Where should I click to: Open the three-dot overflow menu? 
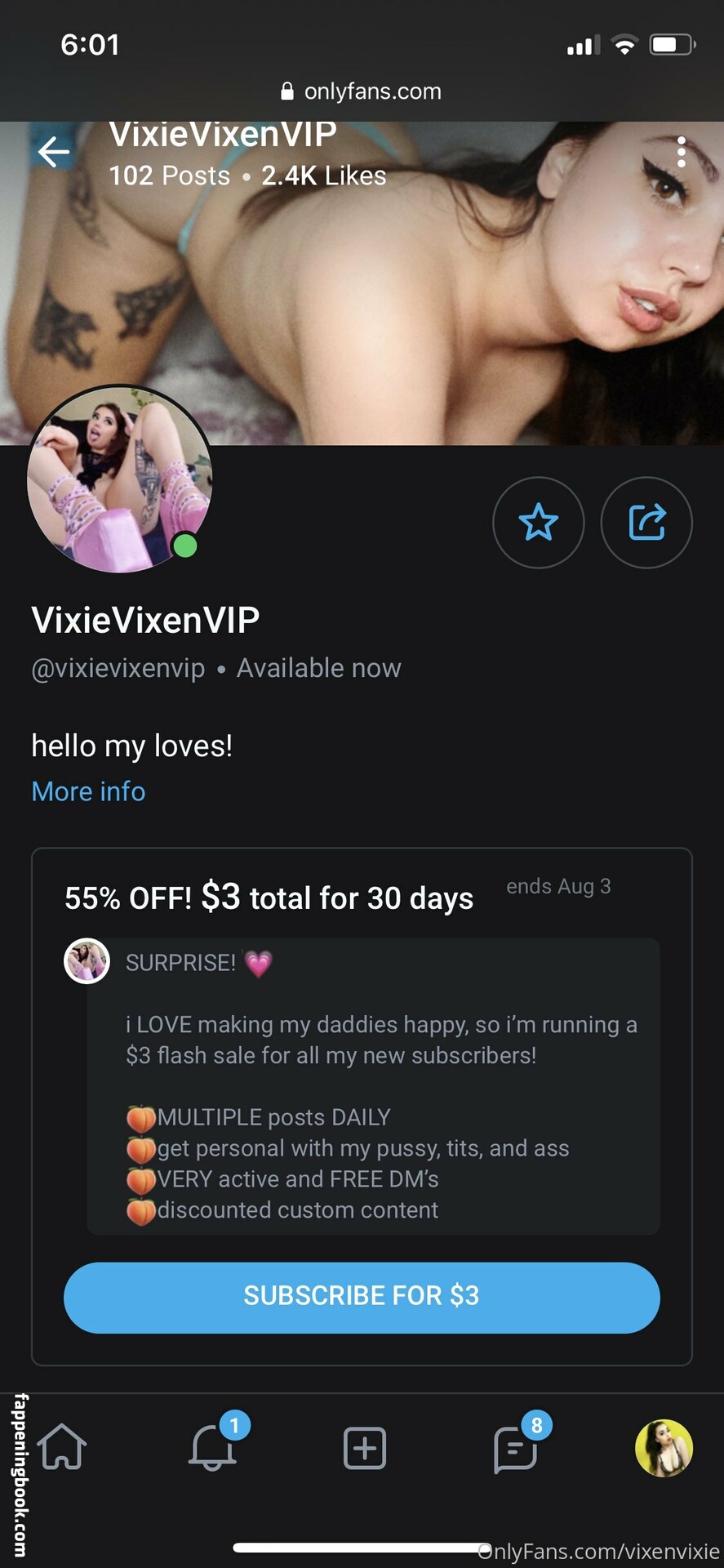tap(681, 153)
